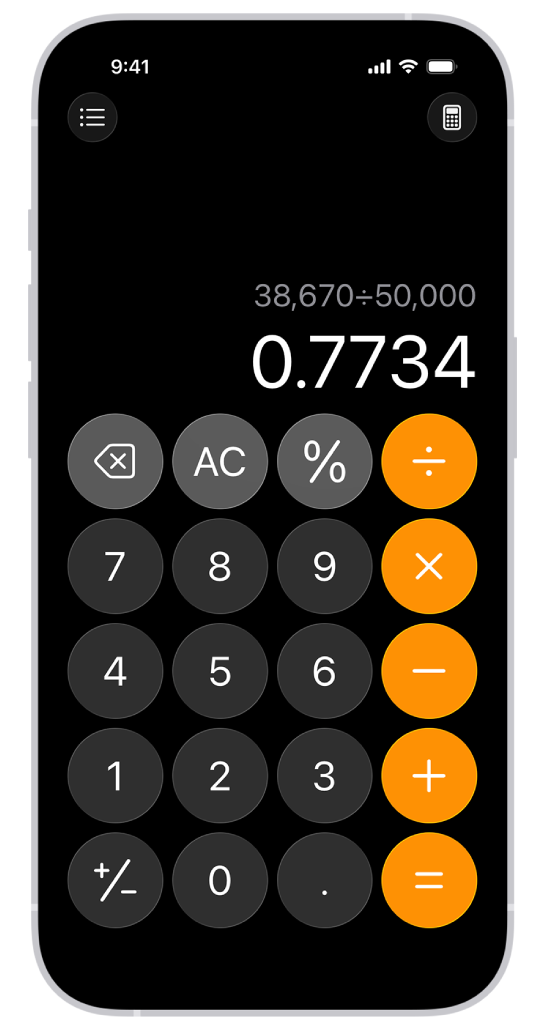Tap the percent key

324,461
